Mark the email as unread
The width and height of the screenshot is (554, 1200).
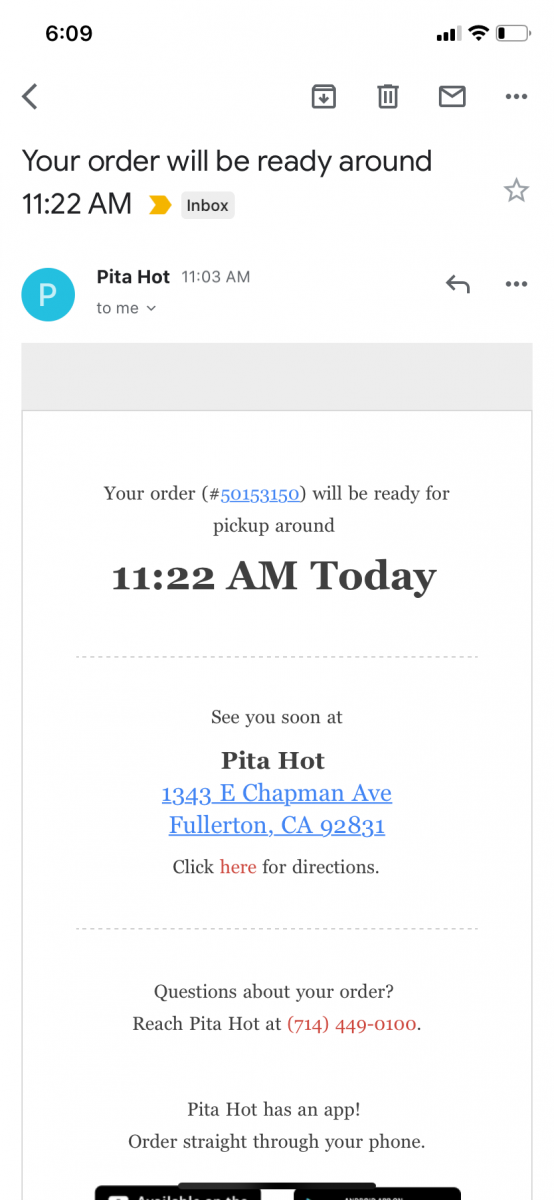[452, 96]
